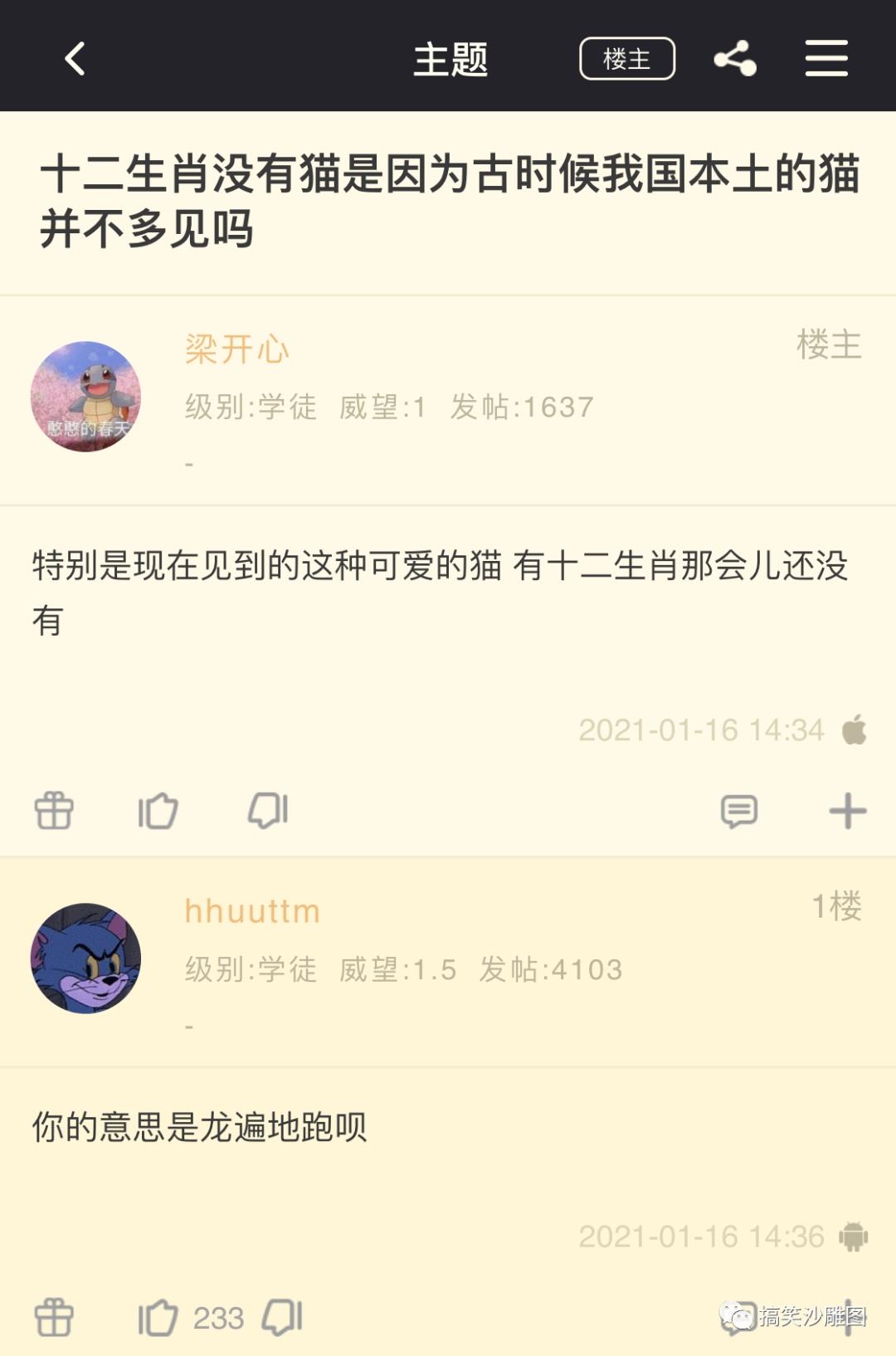Open the hamburger menu
The image size is (896, 1356).
pos(825,58)
